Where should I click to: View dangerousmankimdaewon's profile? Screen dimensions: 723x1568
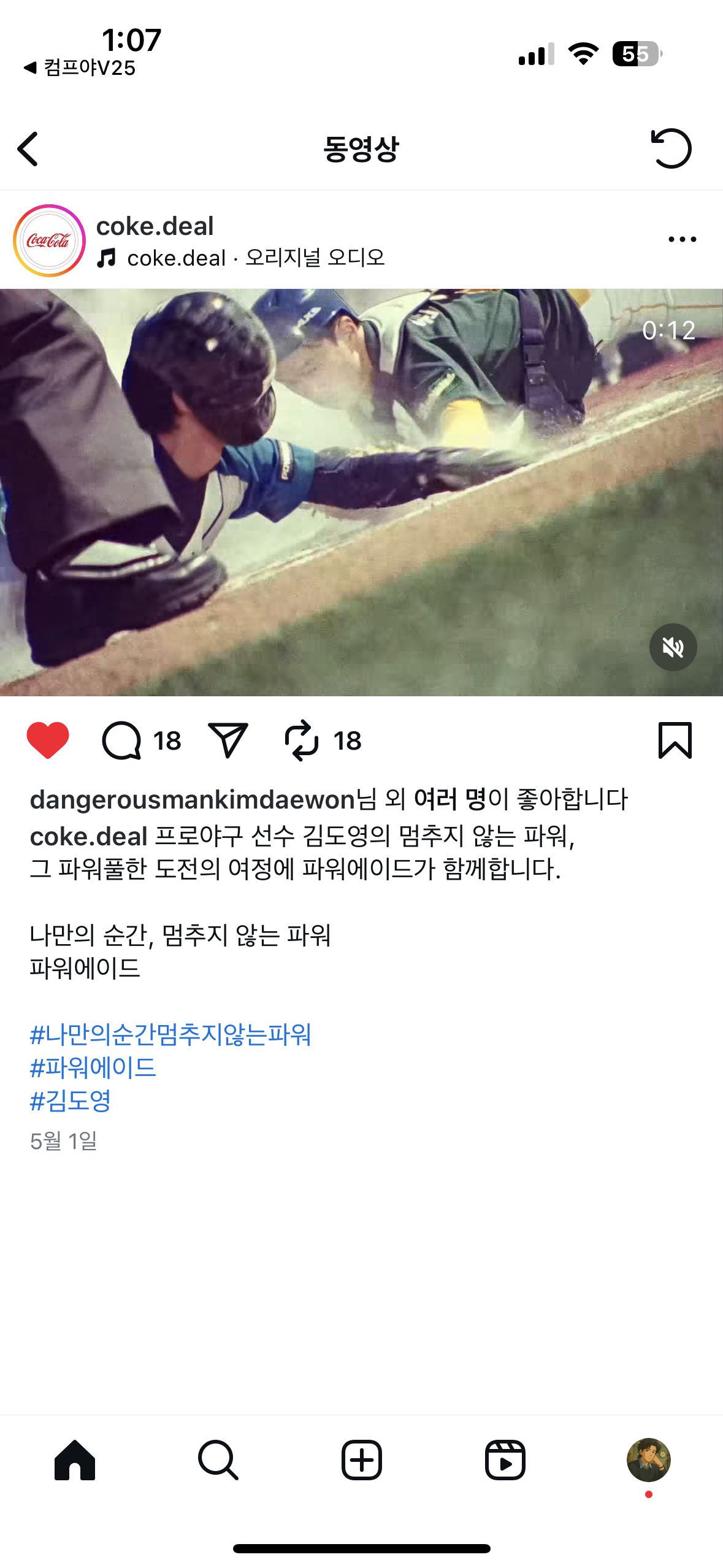coord(192,799)
